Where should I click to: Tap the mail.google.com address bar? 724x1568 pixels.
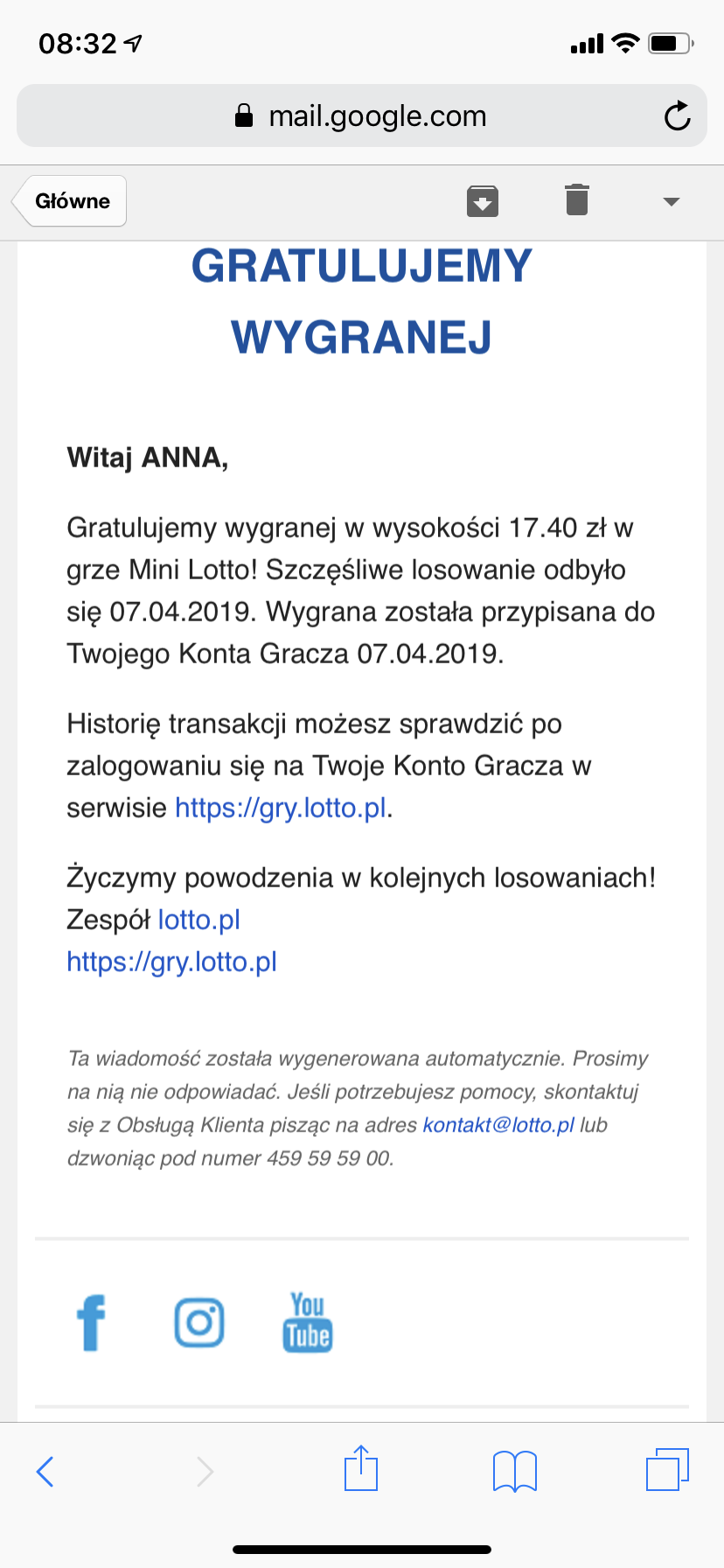click(362, 116)
